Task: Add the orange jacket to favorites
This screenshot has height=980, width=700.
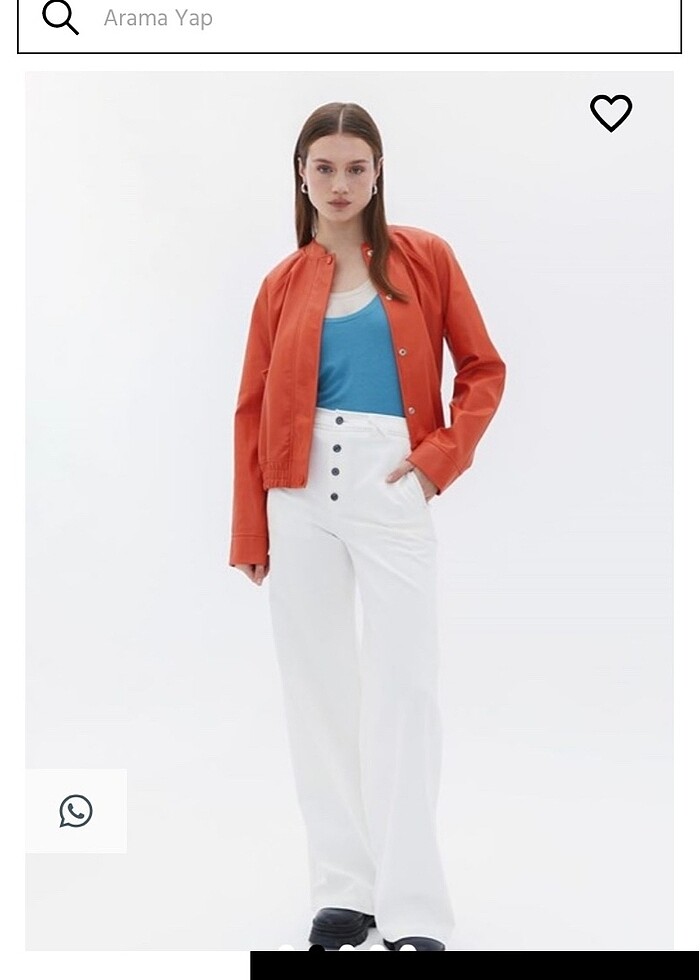Action: (611, 113)
